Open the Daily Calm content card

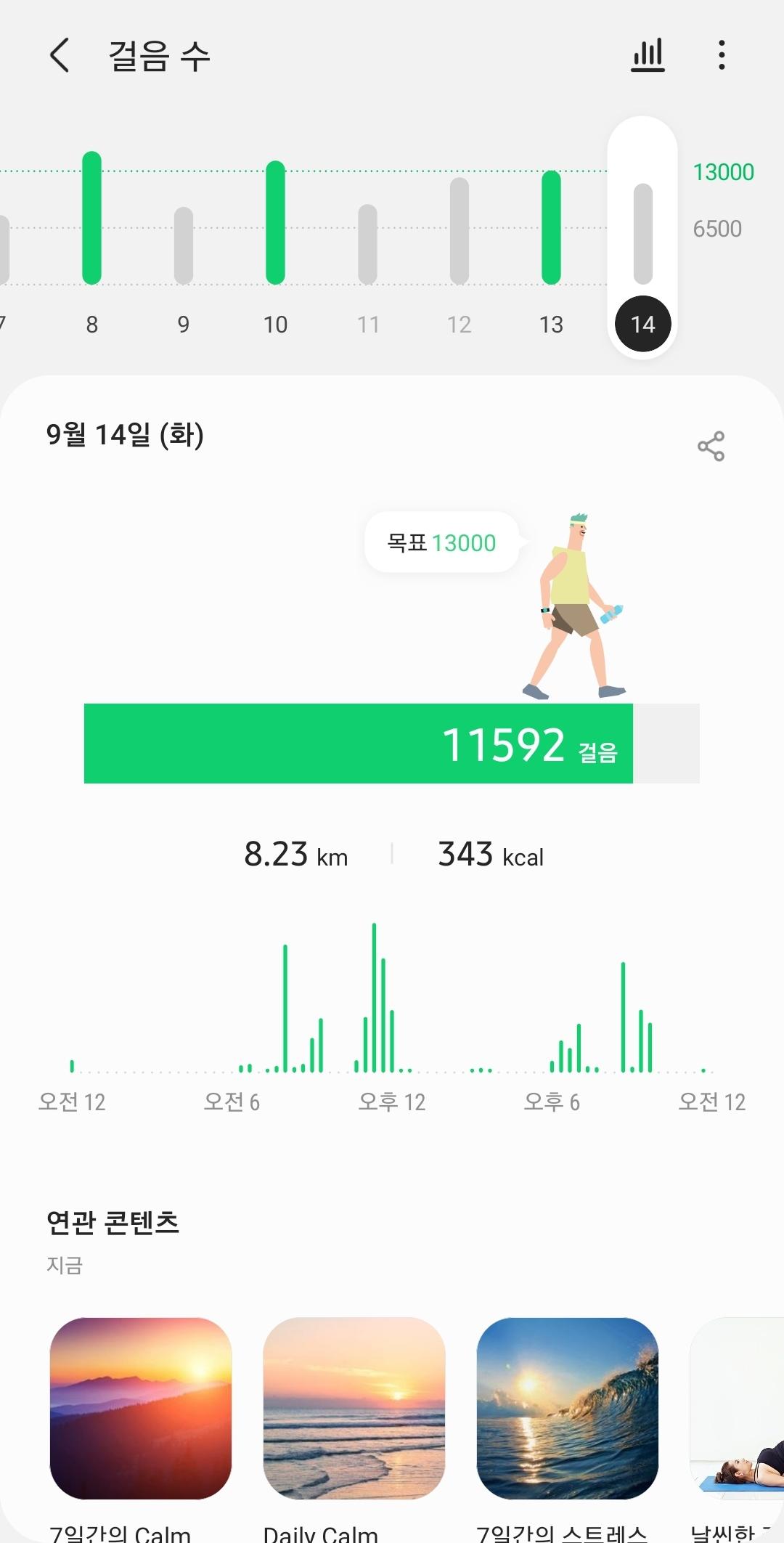(x=354, y=1409)
